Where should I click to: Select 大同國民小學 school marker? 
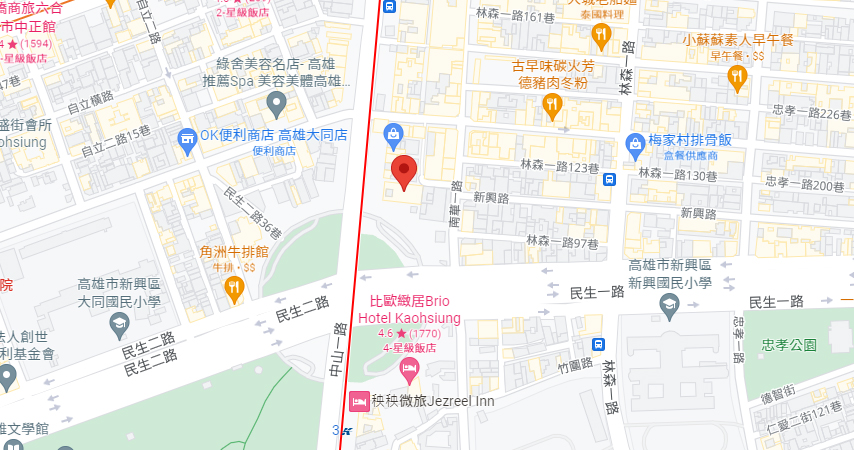point(119,324)
